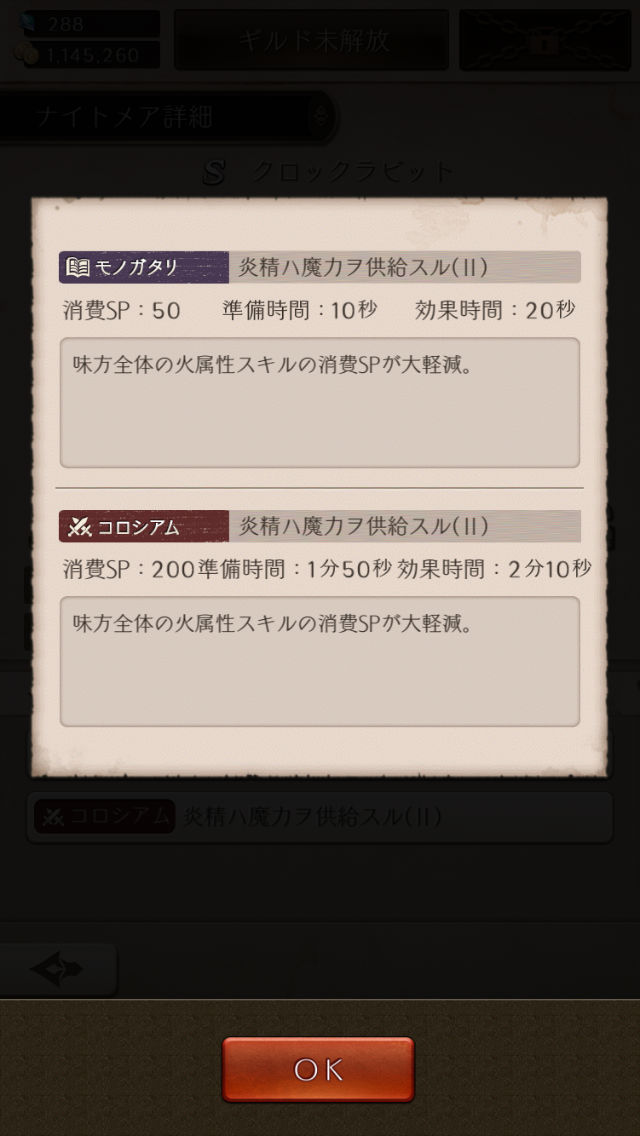Confirm the dialog with the OK button
The height and width of the screenshot is (1136, 640).
click(318, 1069)
